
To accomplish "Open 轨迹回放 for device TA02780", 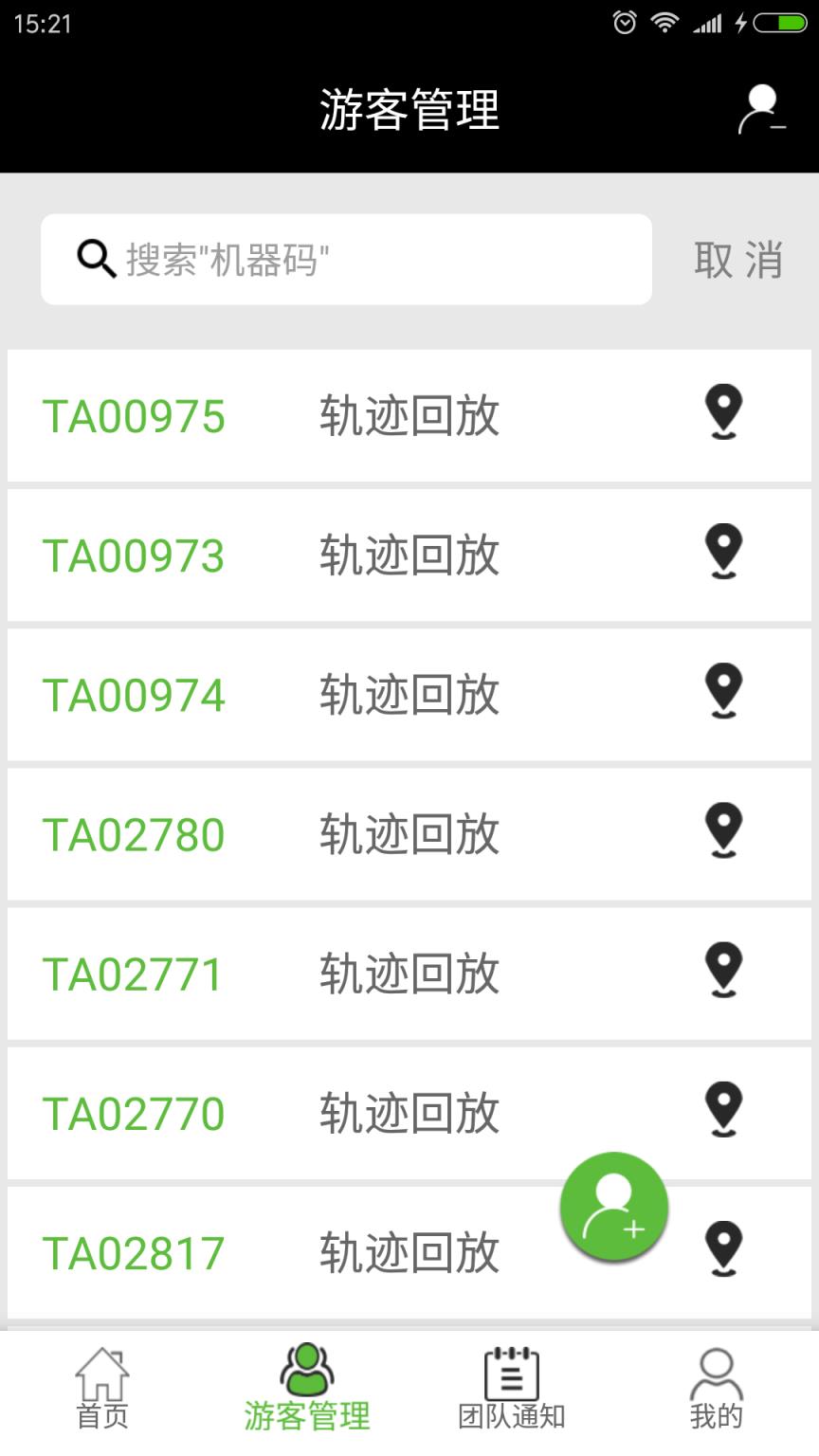I will [409, 834].
